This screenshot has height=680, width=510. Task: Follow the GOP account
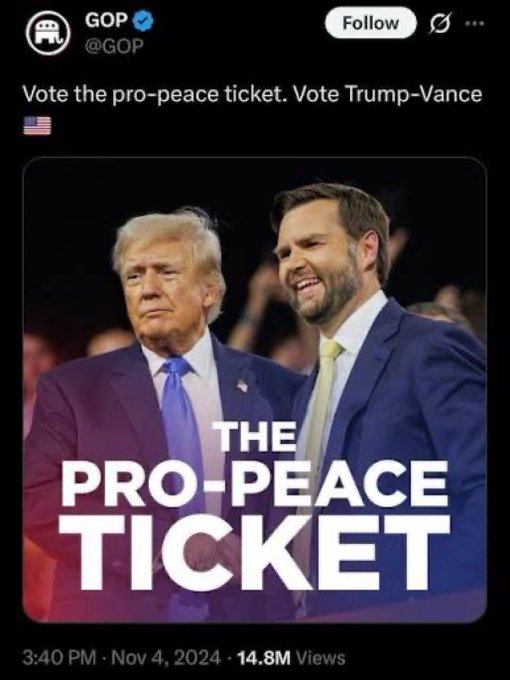[x=370, y=23]
